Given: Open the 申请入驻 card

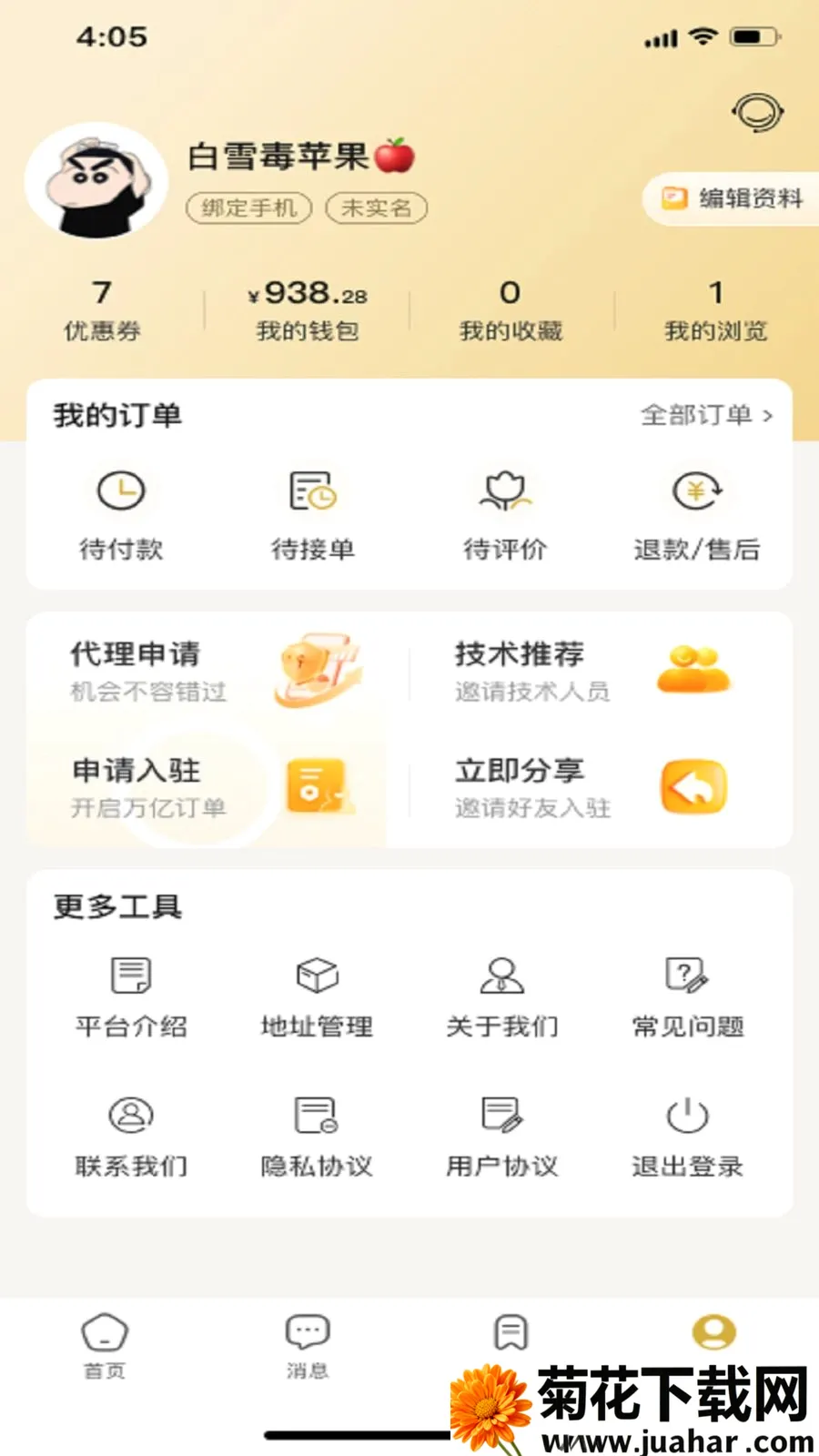Looking at the screenshot, I should coord(217,788).
